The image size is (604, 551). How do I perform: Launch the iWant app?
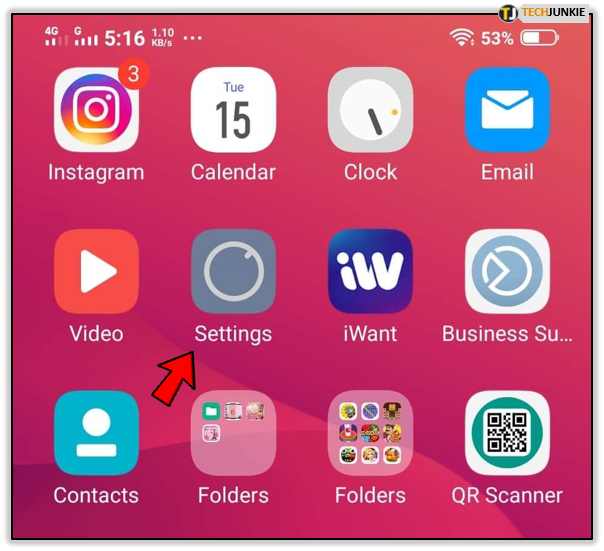click(370, 271)
